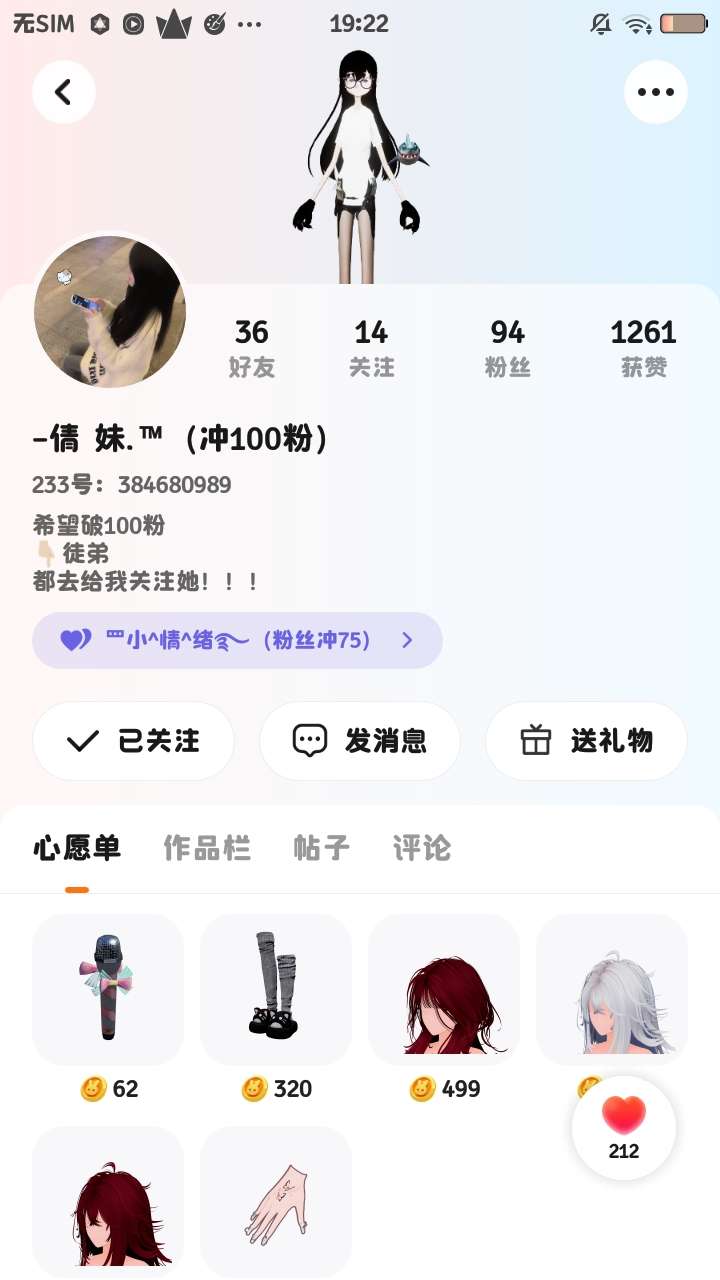
Task: Open the three-dot overflow menu
Action: (656, 92)
